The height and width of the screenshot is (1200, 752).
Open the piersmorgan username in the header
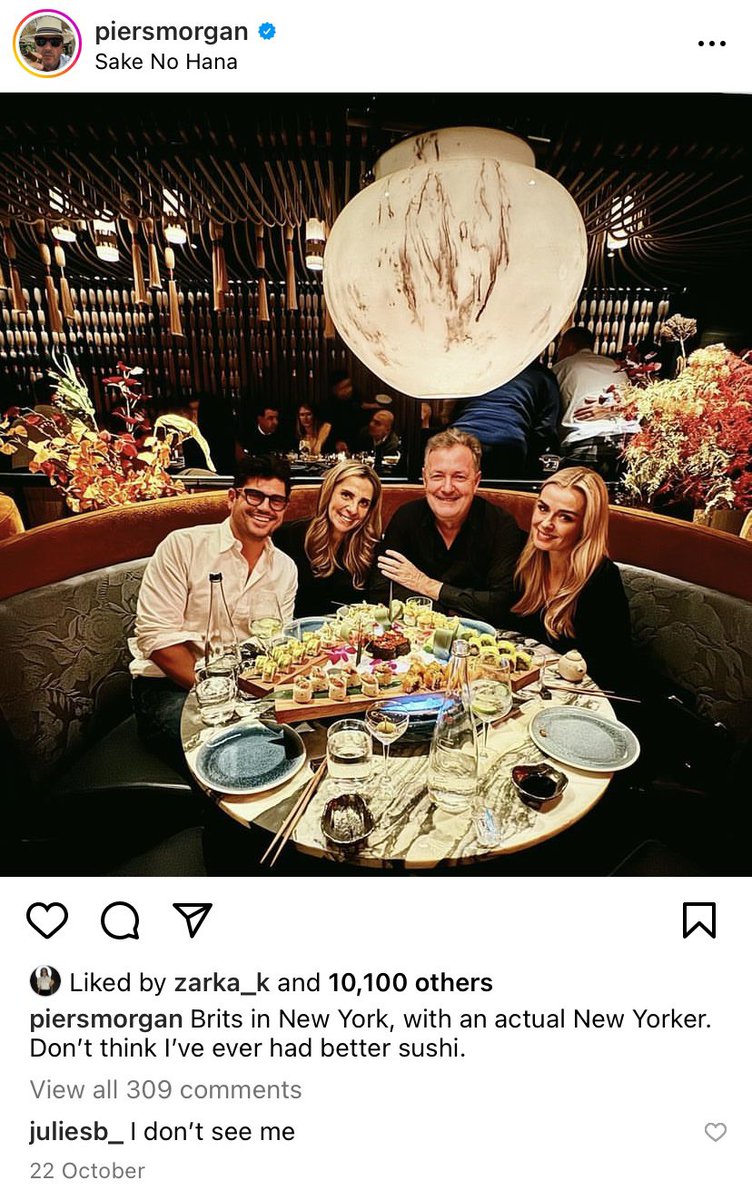[x=171, y=31]
